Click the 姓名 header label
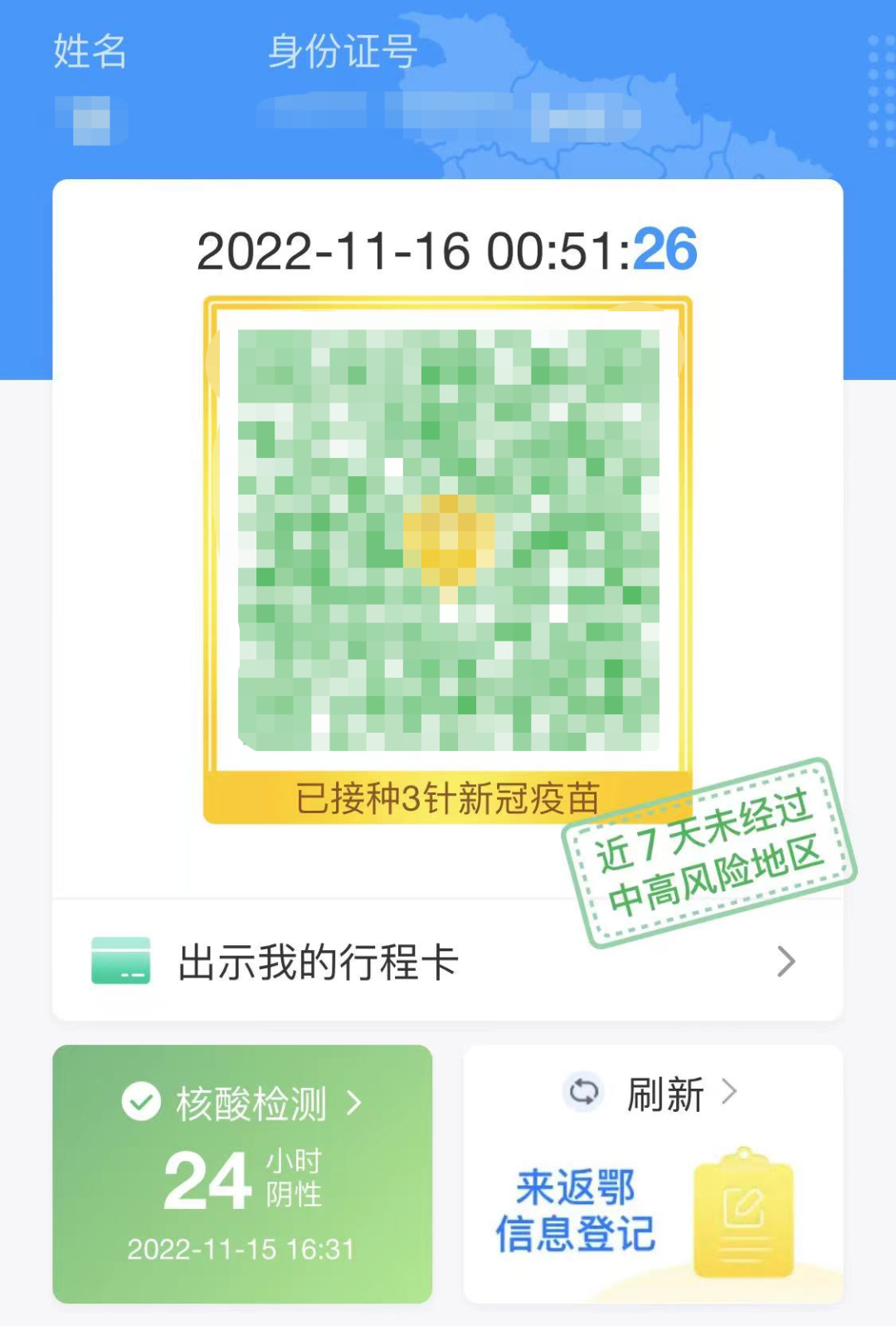The width and height of the screenshot is (896, 1326). pos(88,51)
